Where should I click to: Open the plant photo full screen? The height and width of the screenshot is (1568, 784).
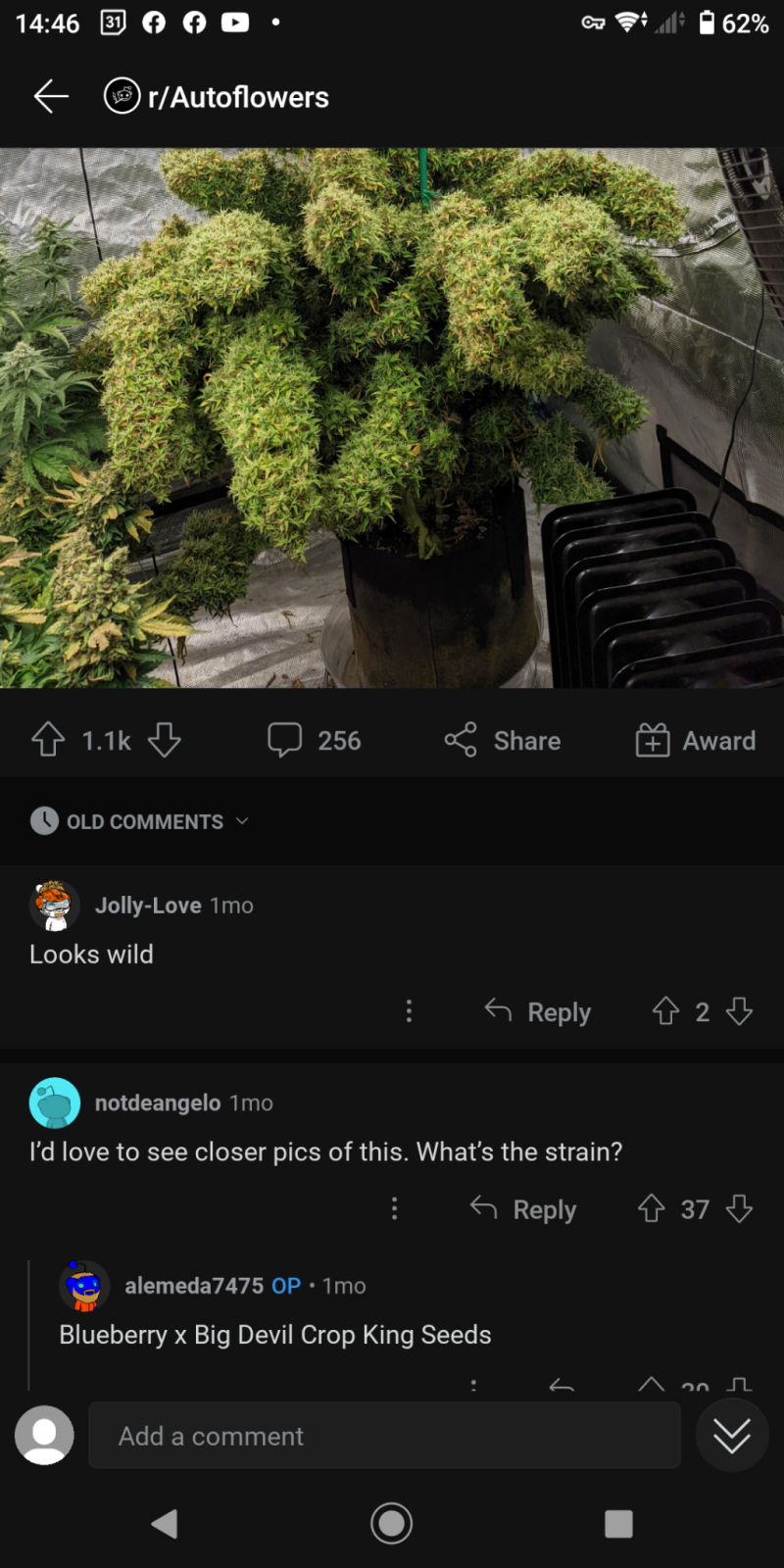pos(392,417)
